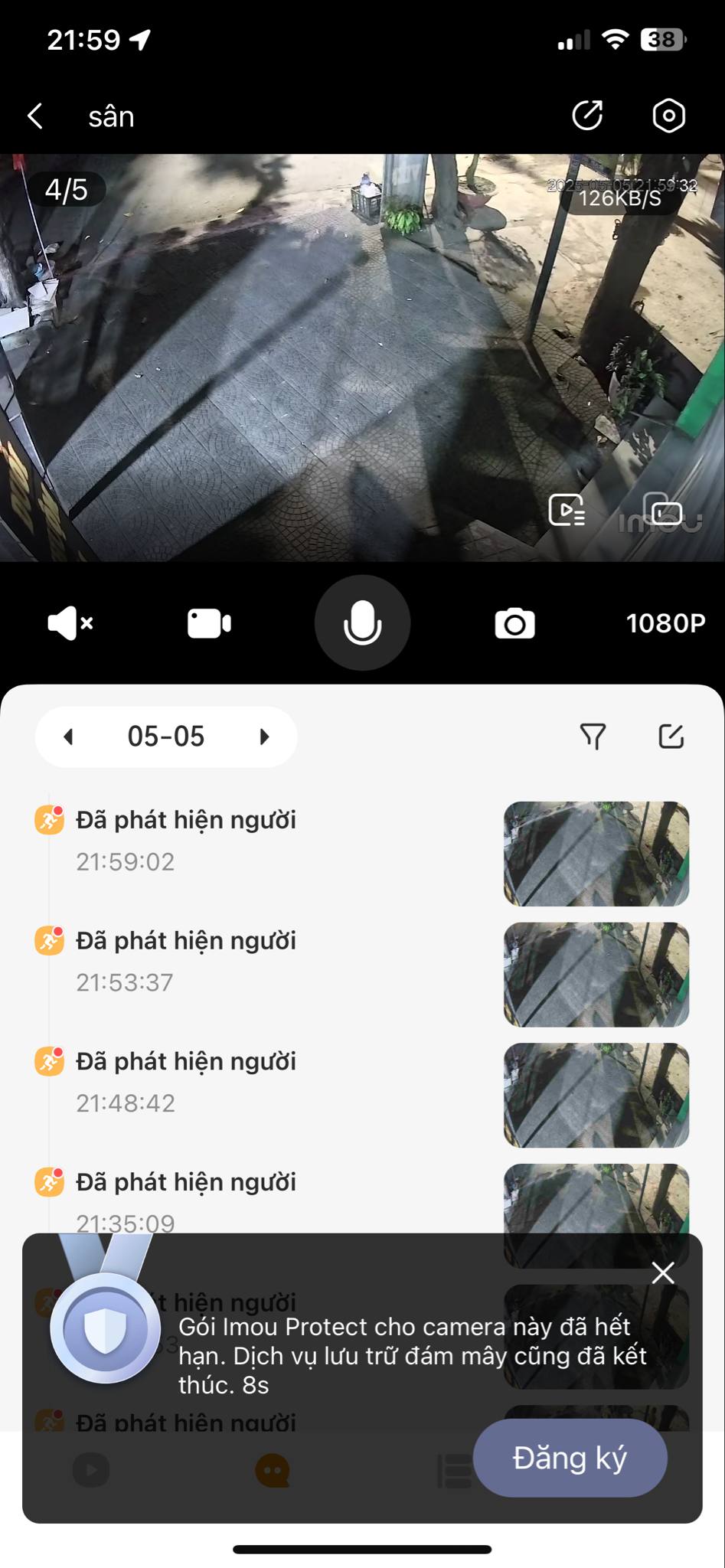
Task: Go to previous date before 05-05
Action: (x=68, y=737)
